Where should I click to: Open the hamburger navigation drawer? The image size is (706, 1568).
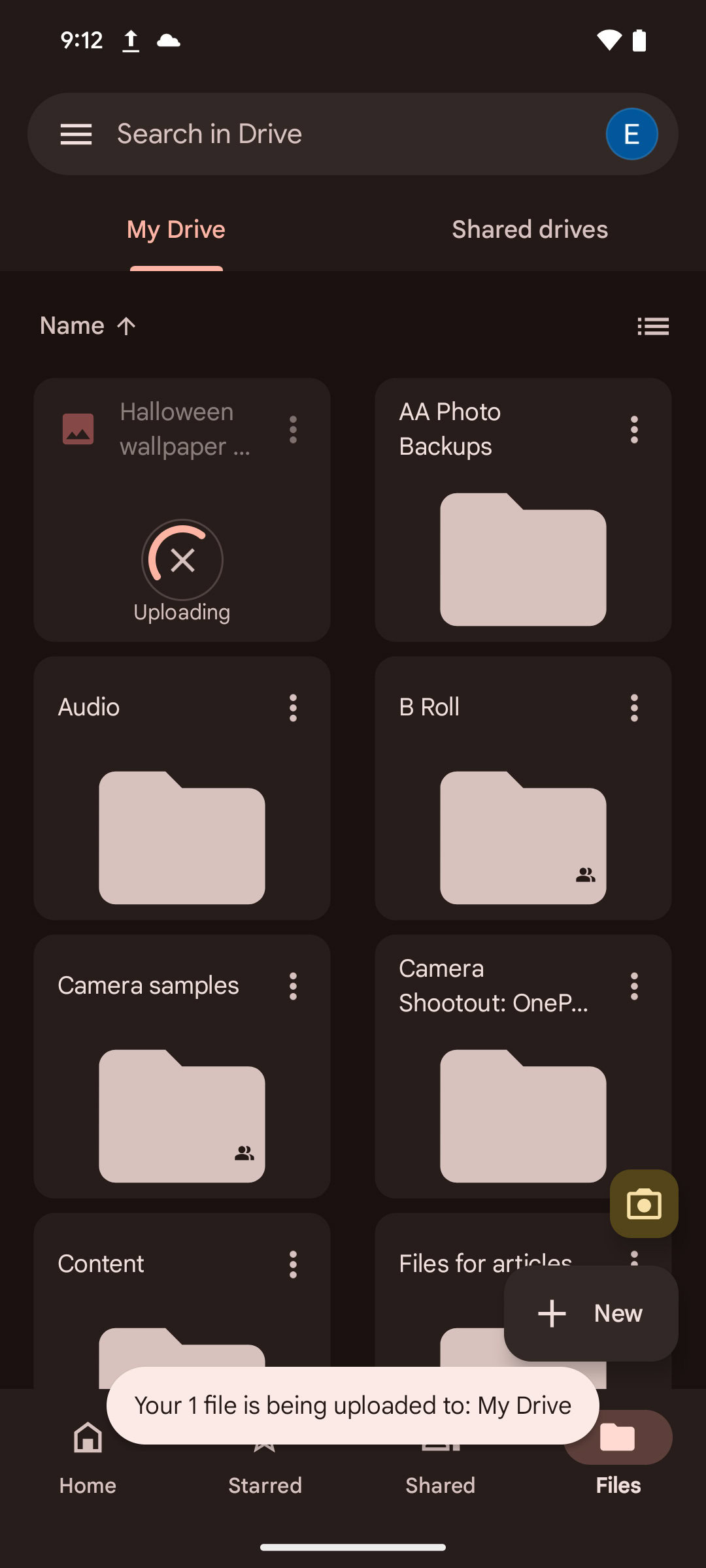pos(76,135)
